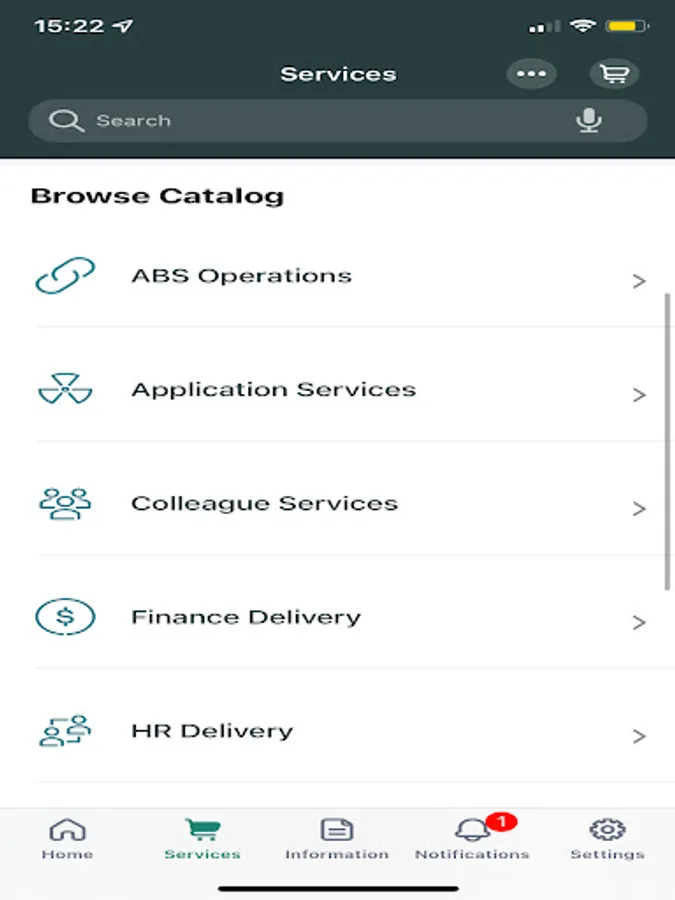
Task: Switch to the Information tab
Action: 337,839
